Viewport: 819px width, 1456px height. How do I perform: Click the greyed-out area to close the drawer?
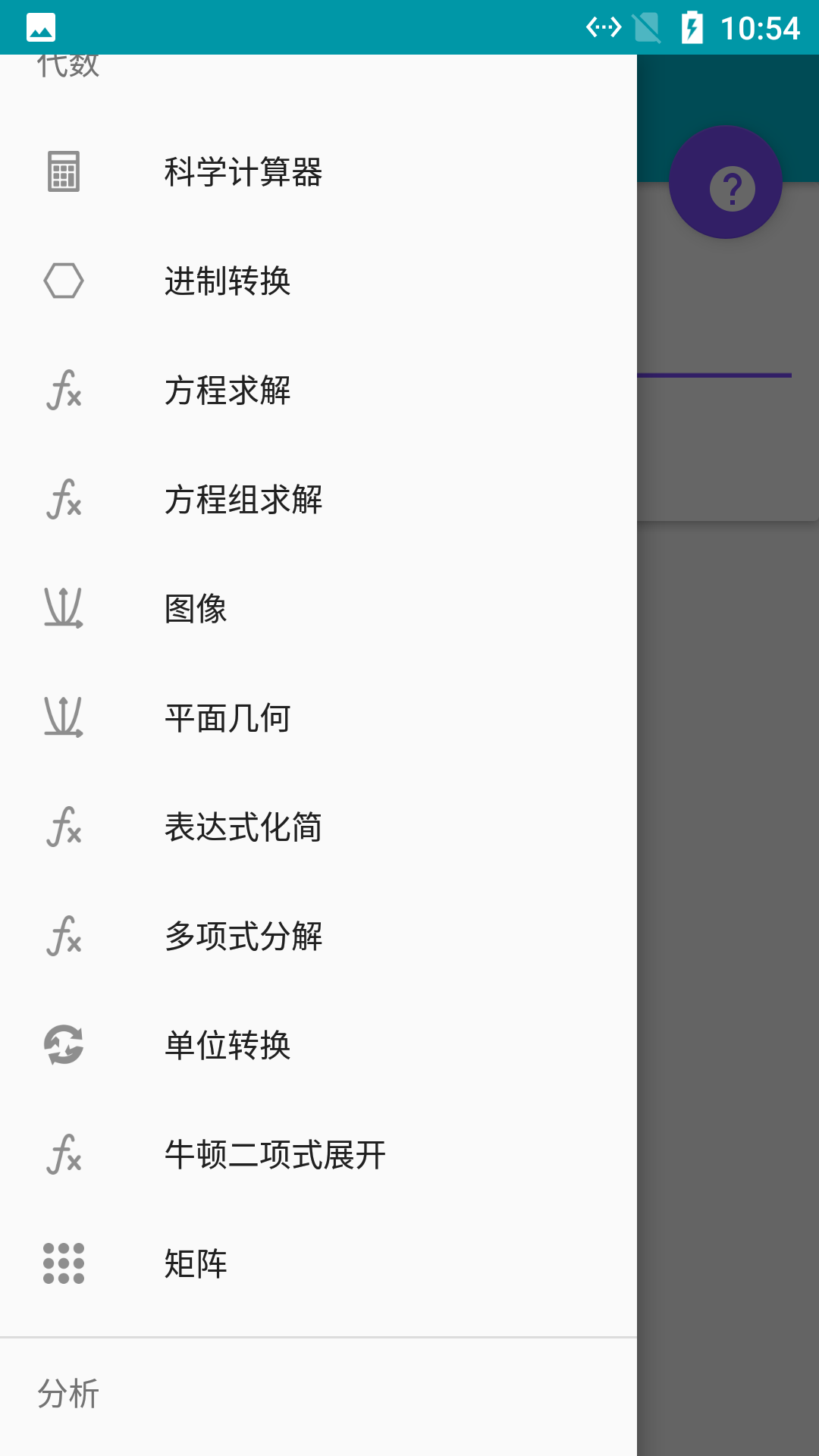click(728, 910)
